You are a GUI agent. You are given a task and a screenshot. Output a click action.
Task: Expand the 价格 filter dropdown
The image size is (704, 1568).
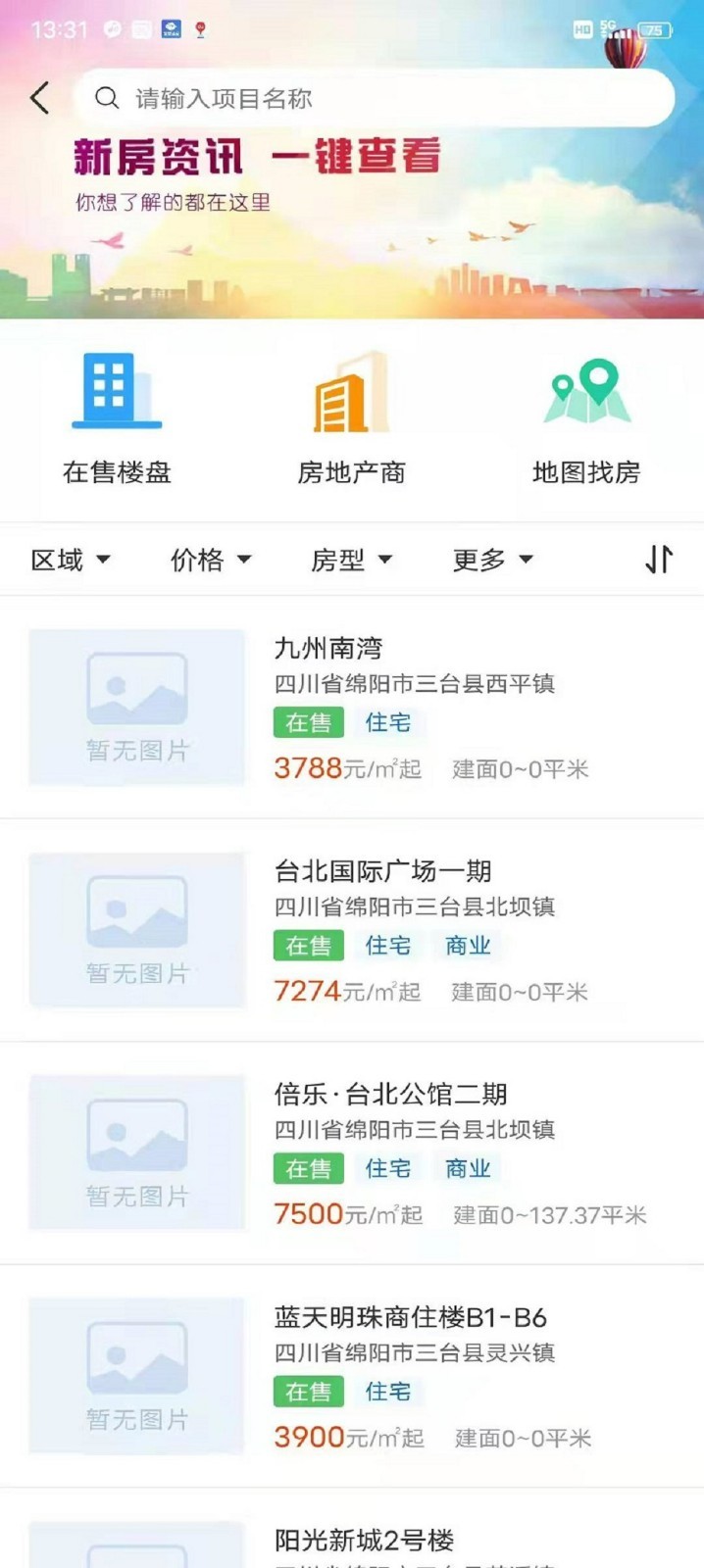tap(210, 560)
